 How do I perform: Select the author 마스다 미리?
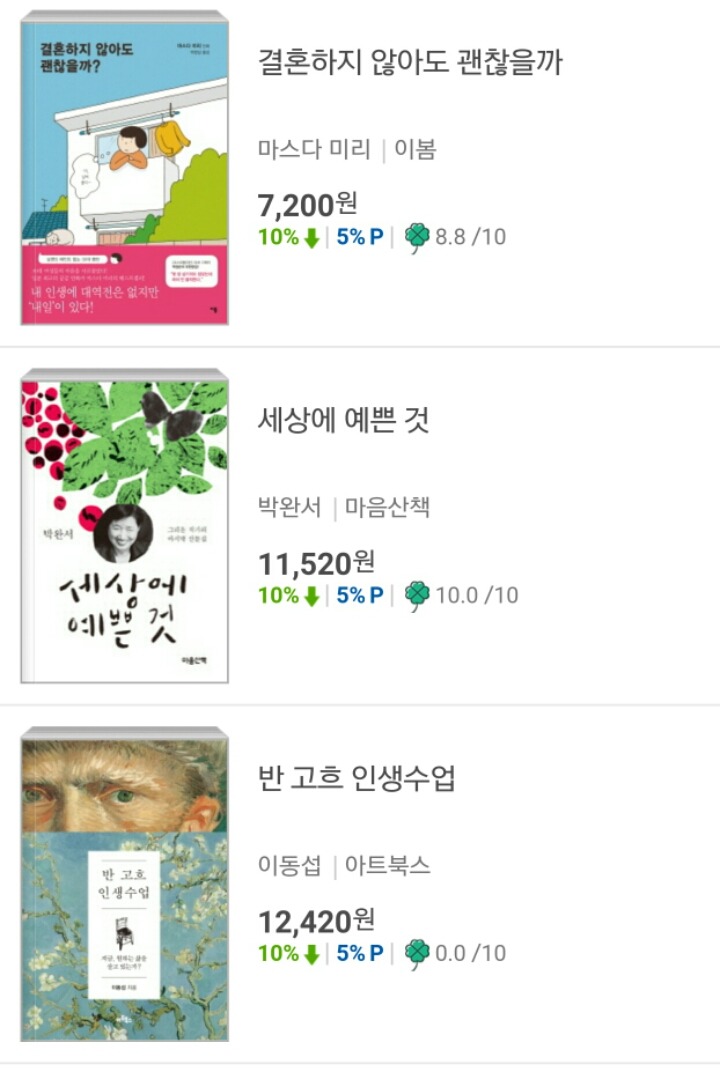tap(293, 145)
